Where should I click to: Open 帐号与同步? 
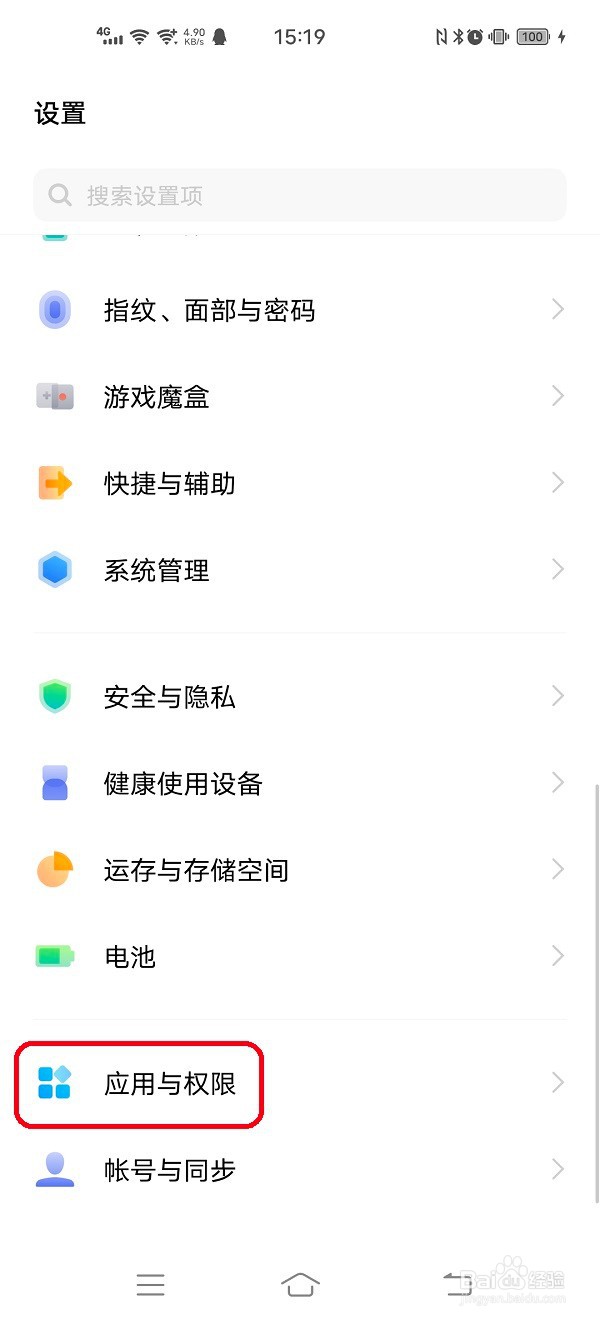pos(300,1170)
